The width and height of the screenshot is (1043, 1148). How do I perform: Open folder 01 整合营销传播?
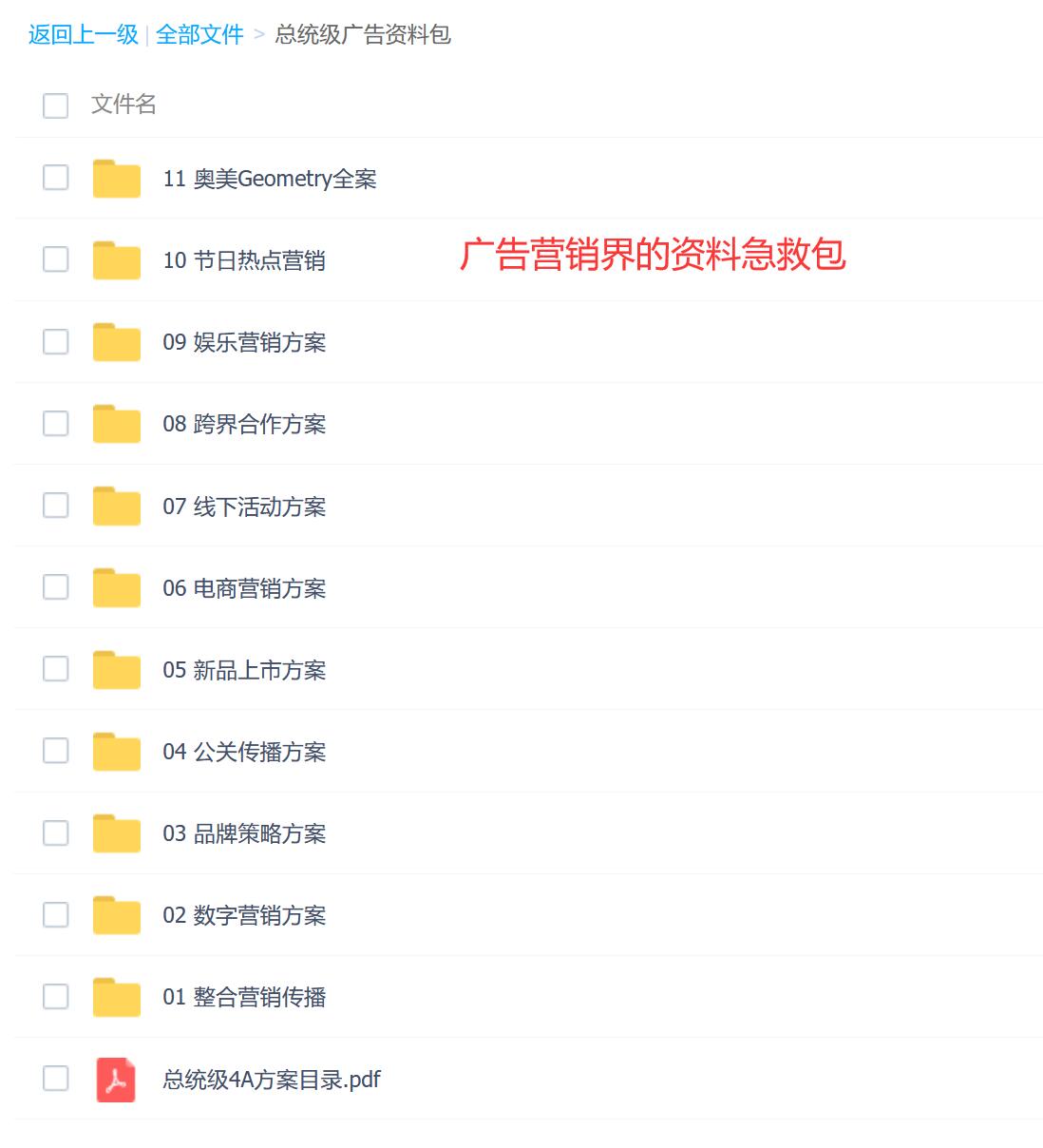tap(244, 997)
